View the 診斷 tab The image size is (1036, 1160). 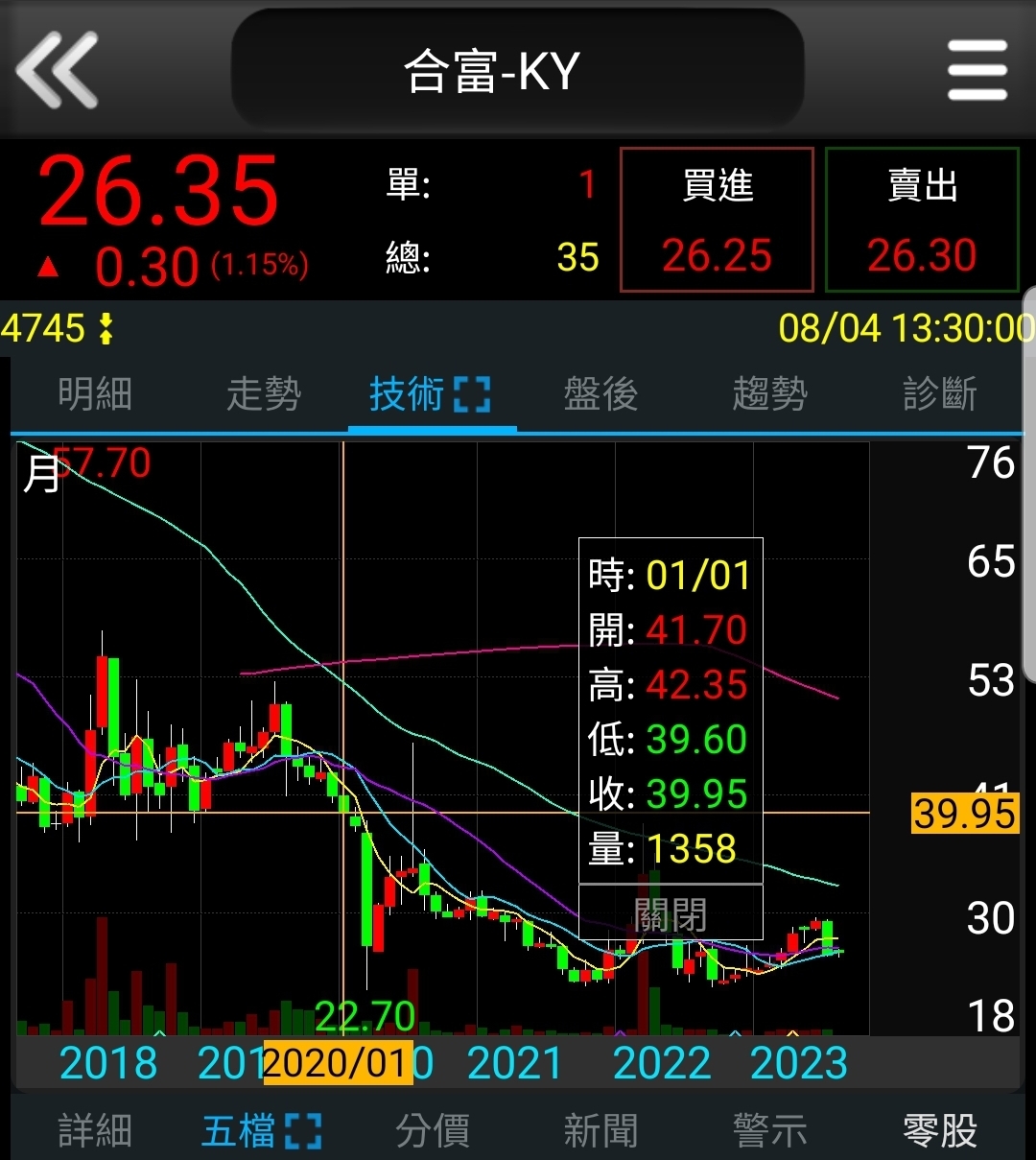pos(939,394)
